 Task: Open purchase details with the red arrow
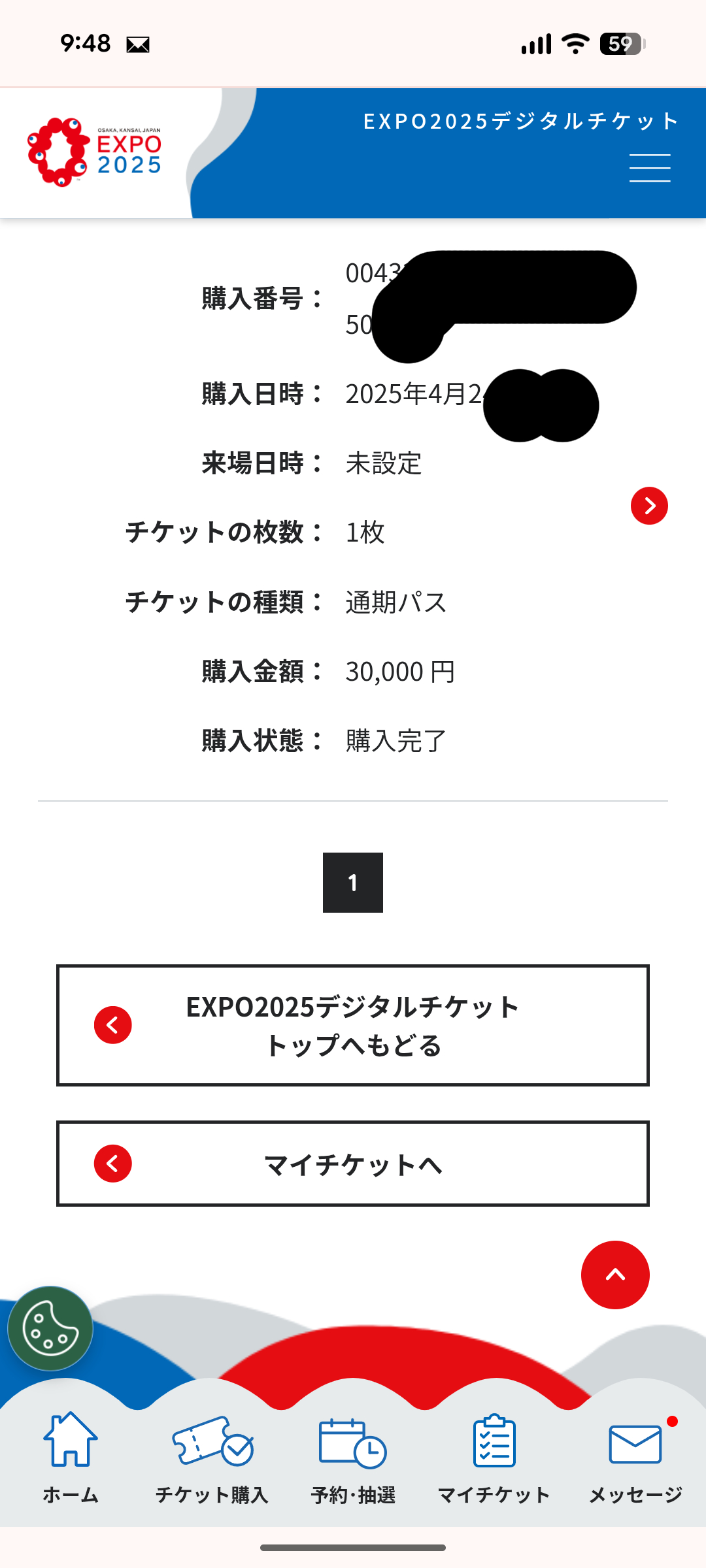(649, 506)
